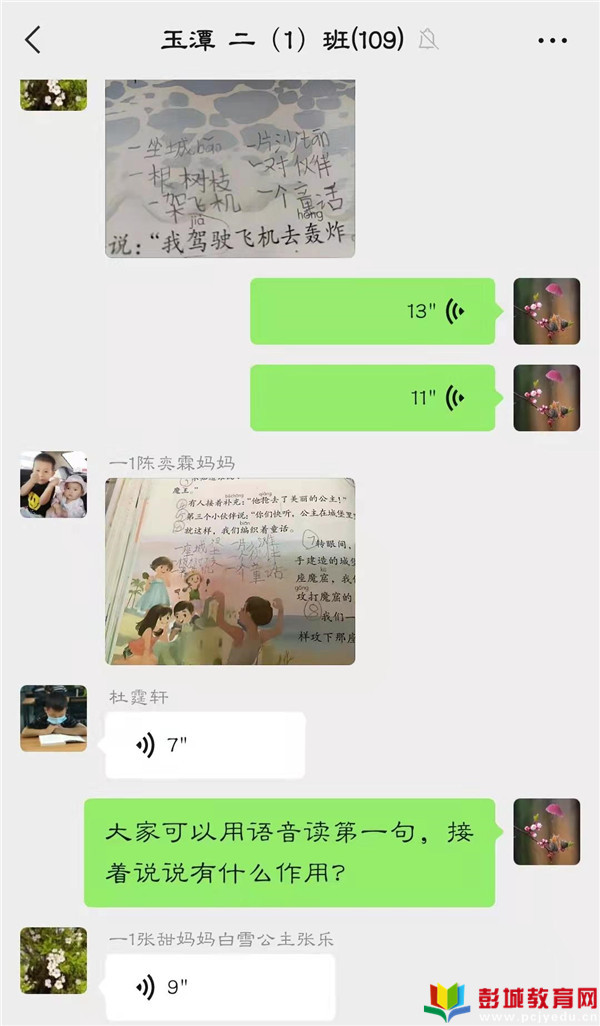Tap 一1张甜妈妈白雪公主张乐's avatar
The image size is (600, 1026).
[53, 960]
